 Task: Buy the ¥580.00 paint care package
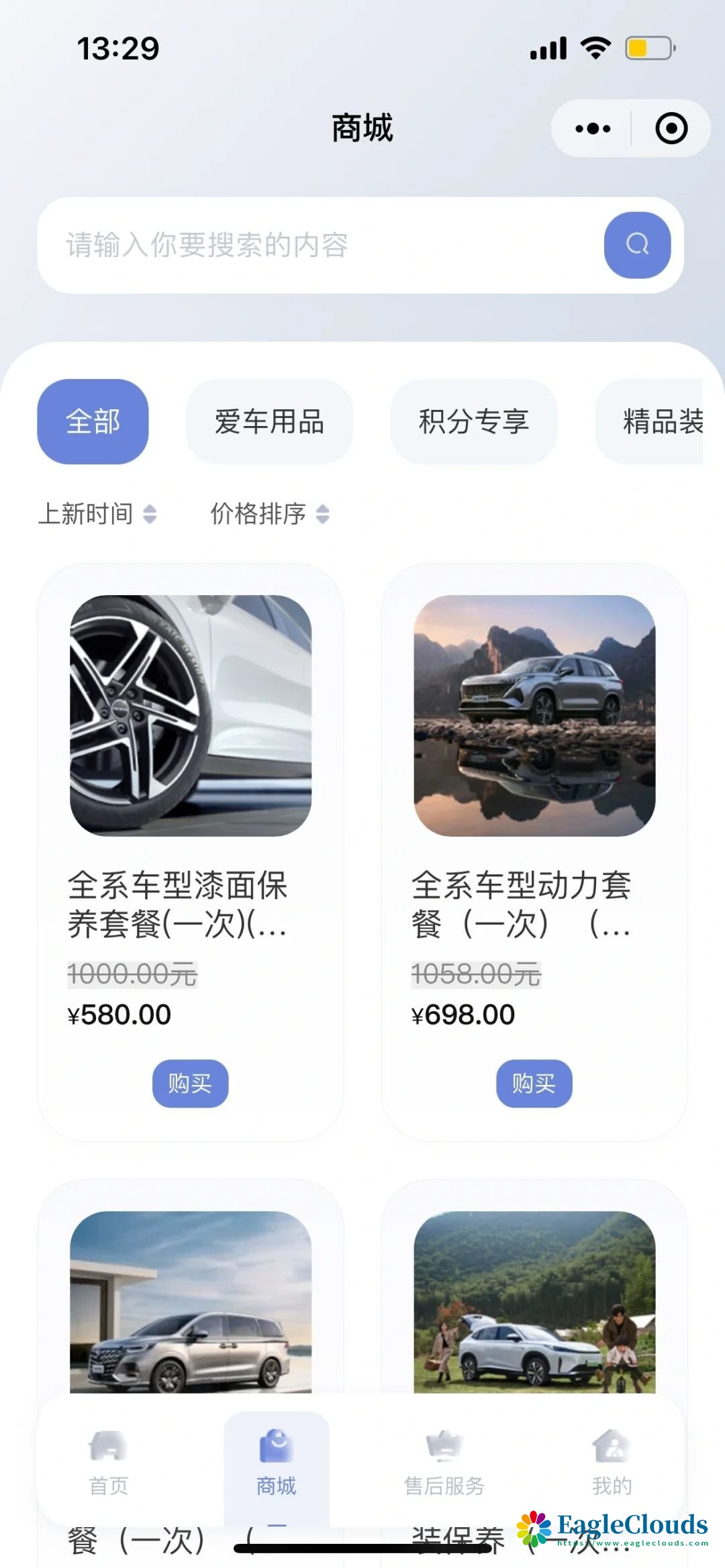click(190, 1083)
